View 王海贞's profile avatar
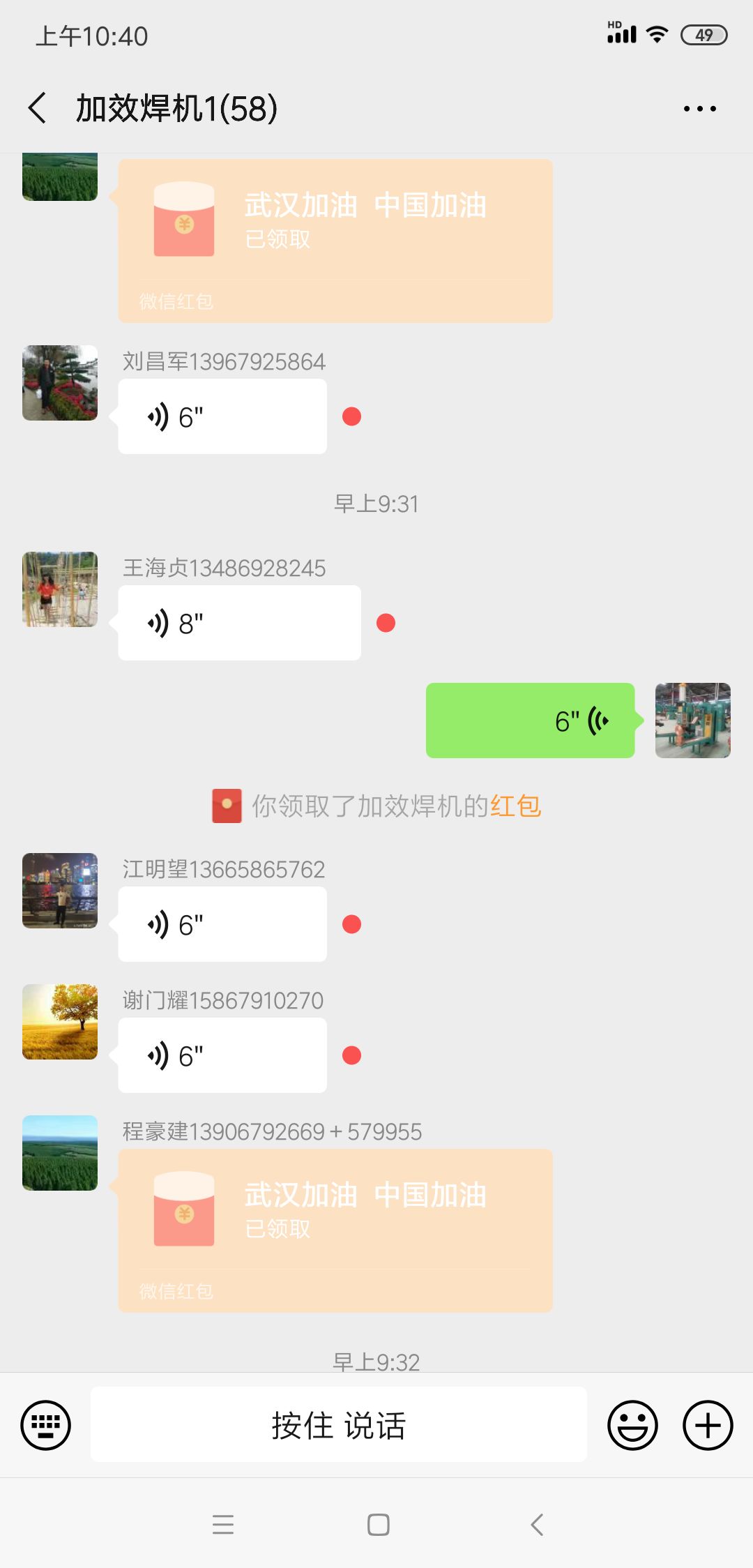 point(60,589)
